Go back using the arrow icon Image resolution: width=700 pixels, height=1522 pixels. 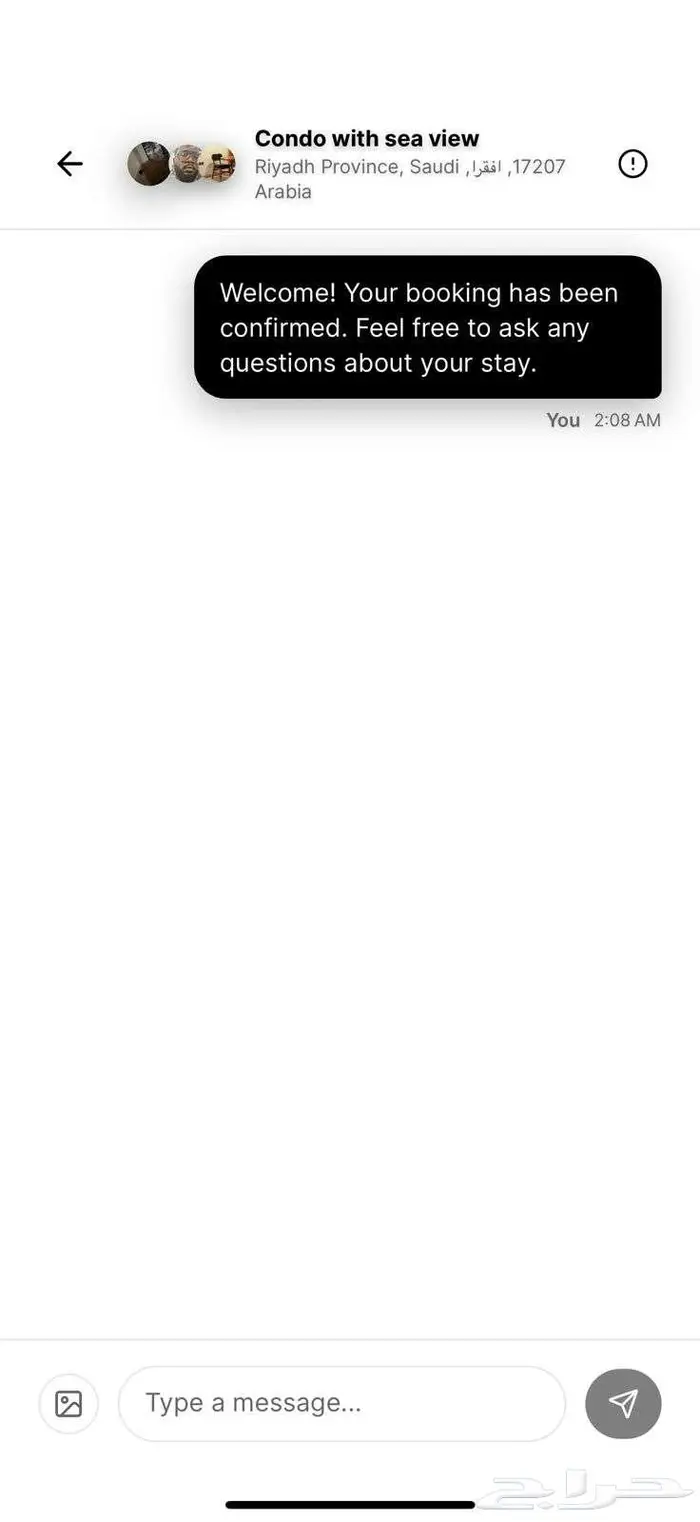click(70, 164)
